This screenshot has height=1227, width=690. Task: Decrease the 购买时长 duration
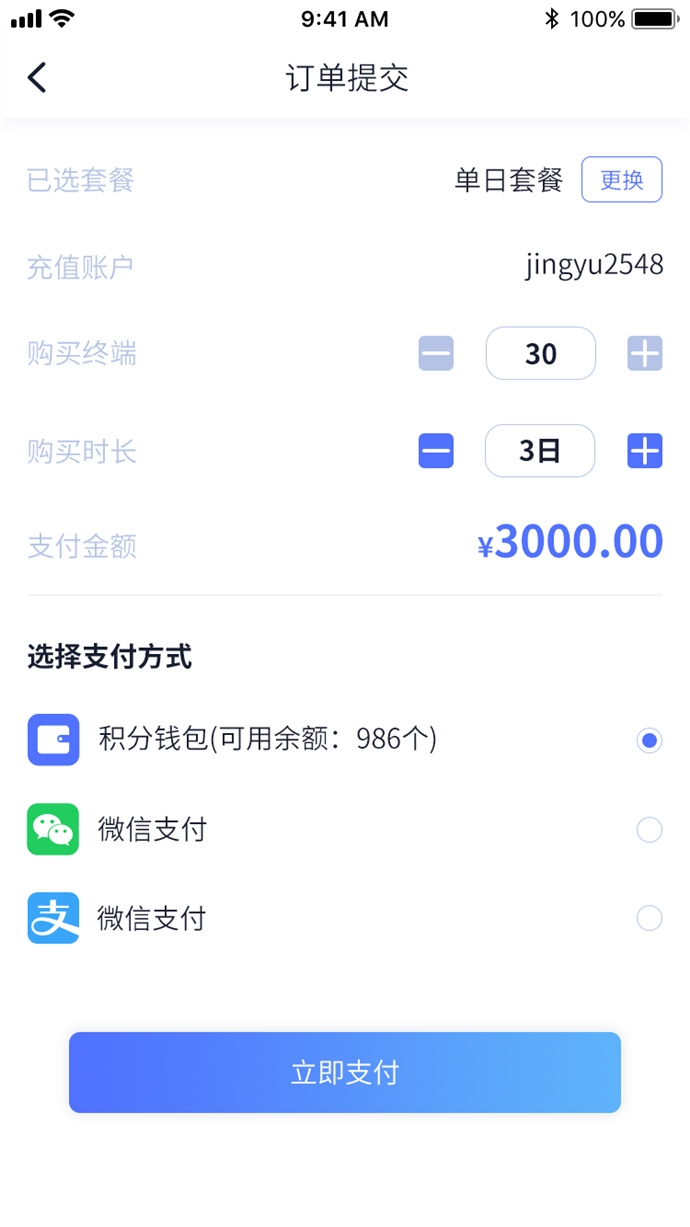coord(436,451)
